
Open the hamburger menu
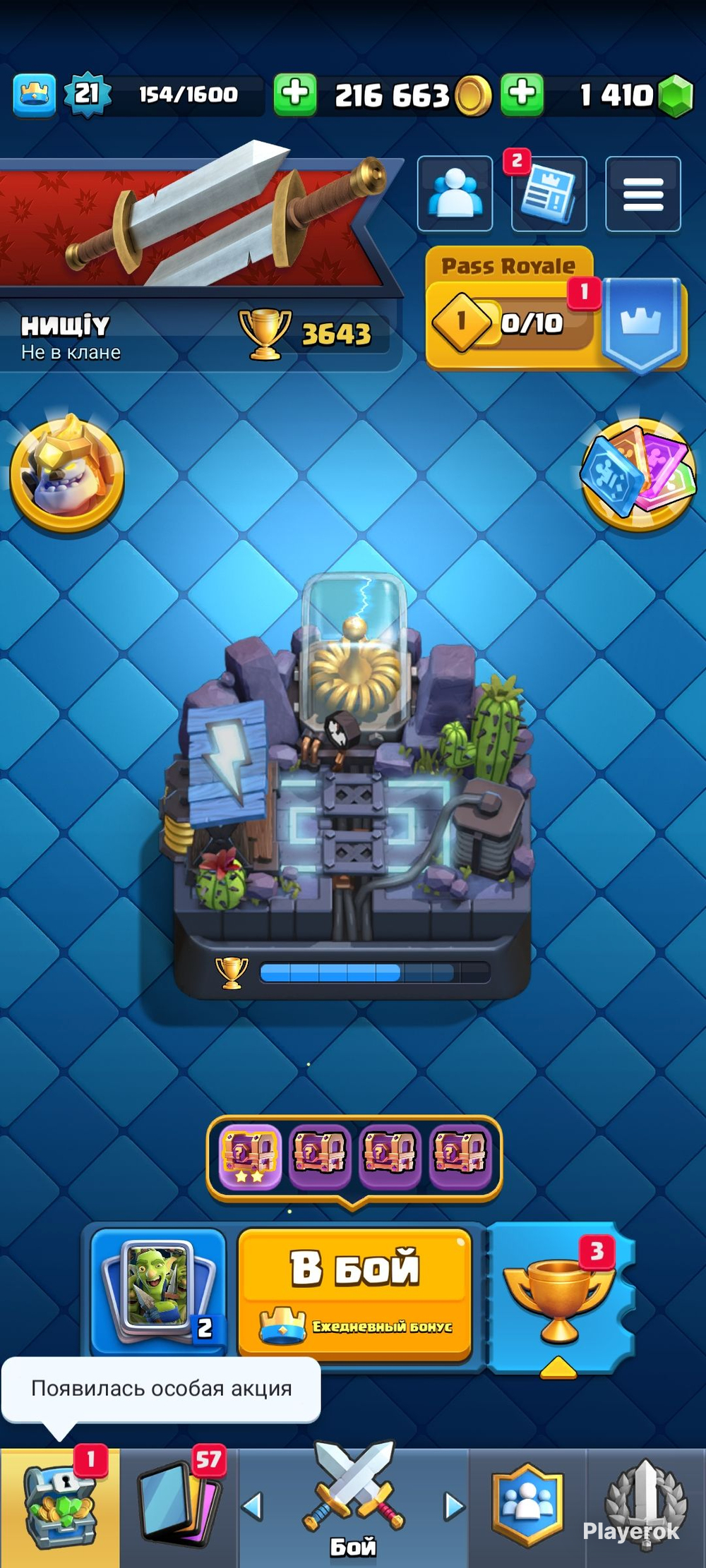643,193
